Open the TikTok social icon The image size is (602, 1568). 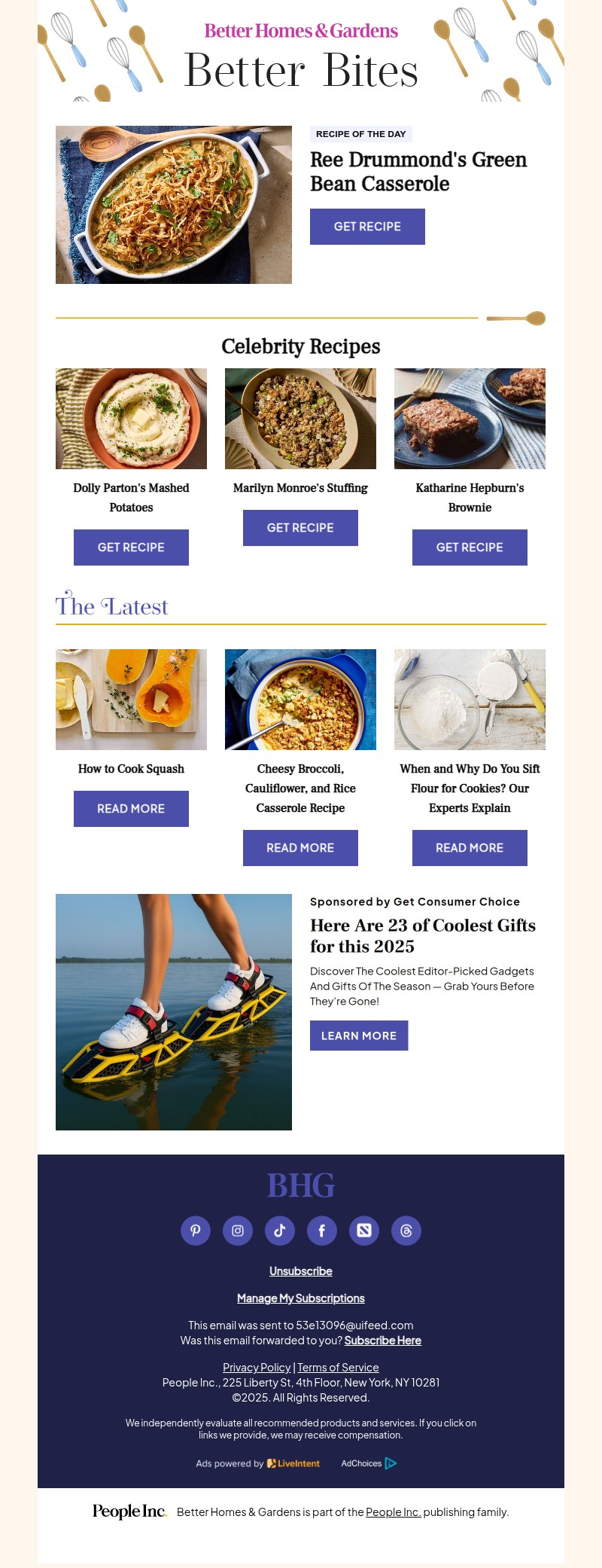pyautogui.click(x=280, y=1231)
